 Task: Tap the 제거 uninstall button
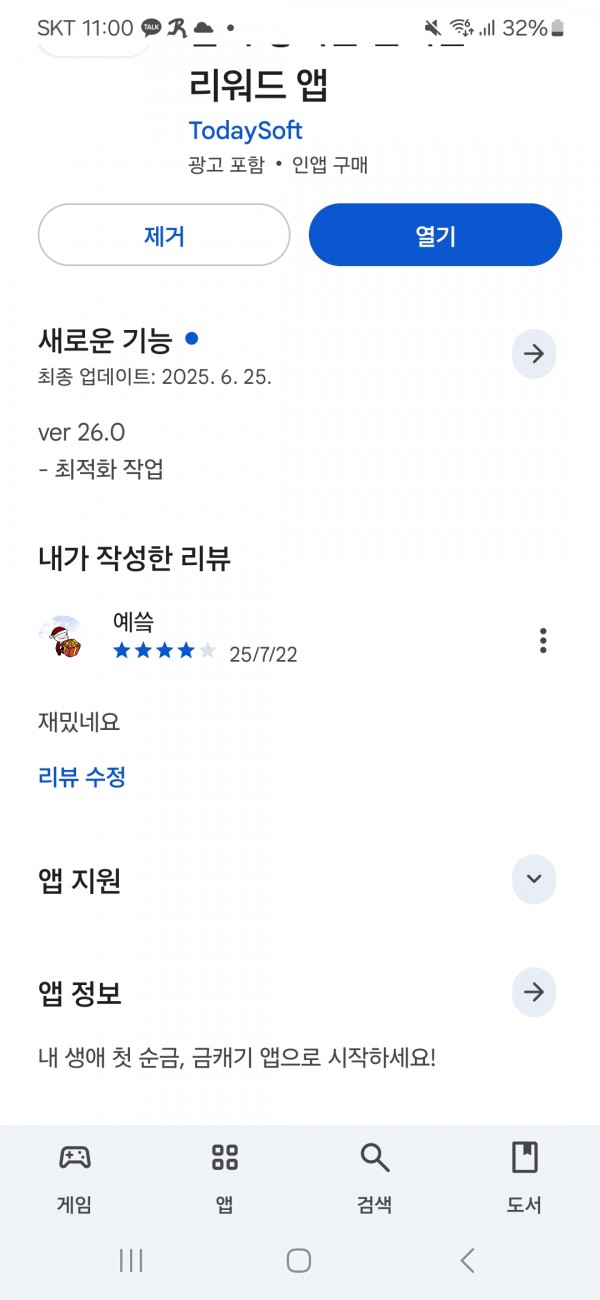164,235
